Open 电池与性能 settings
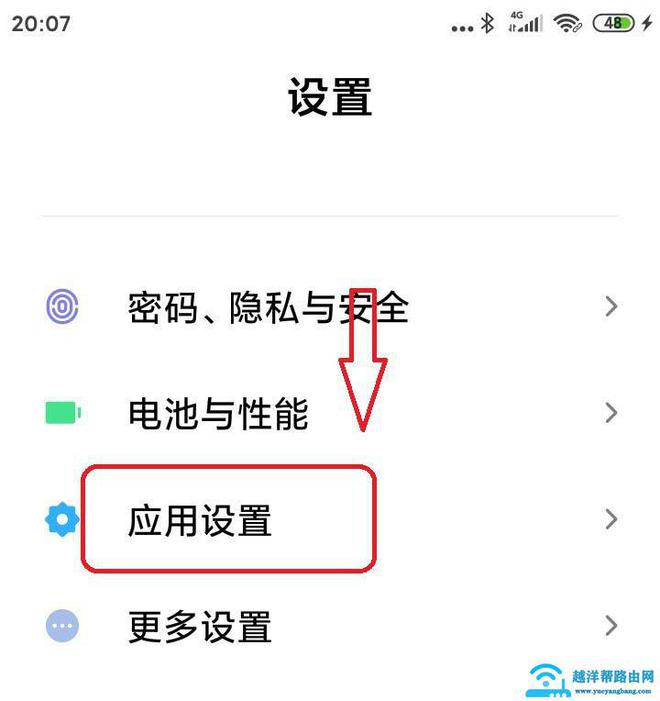 [x=218, y=413]
